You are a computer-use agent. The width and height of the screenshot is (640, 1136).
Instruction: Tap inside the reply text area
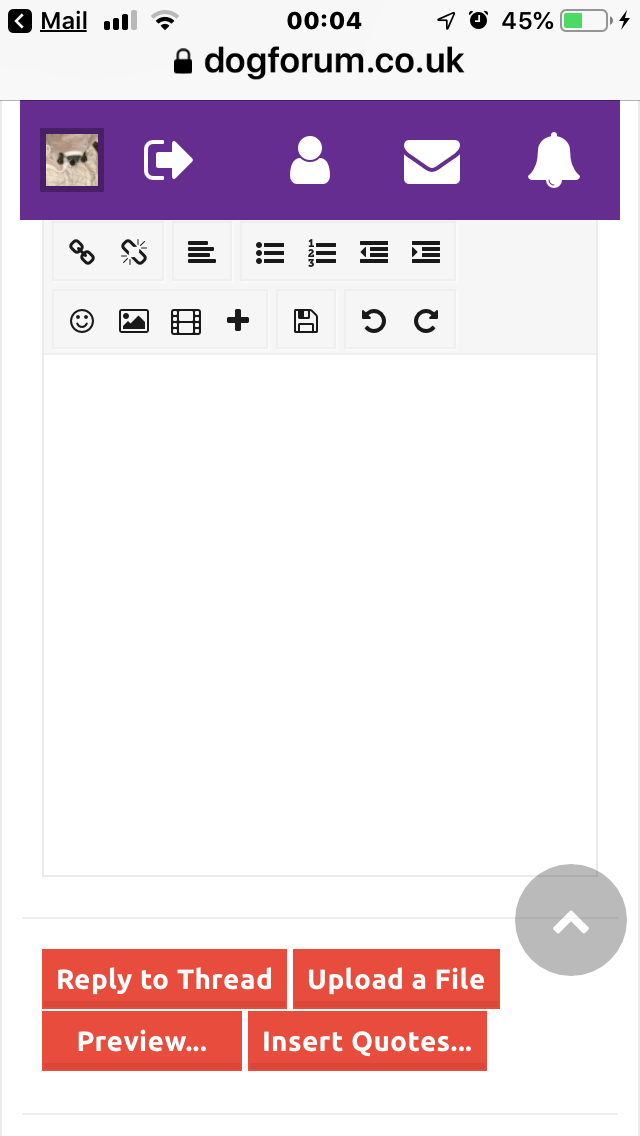(x=320, y=614)
